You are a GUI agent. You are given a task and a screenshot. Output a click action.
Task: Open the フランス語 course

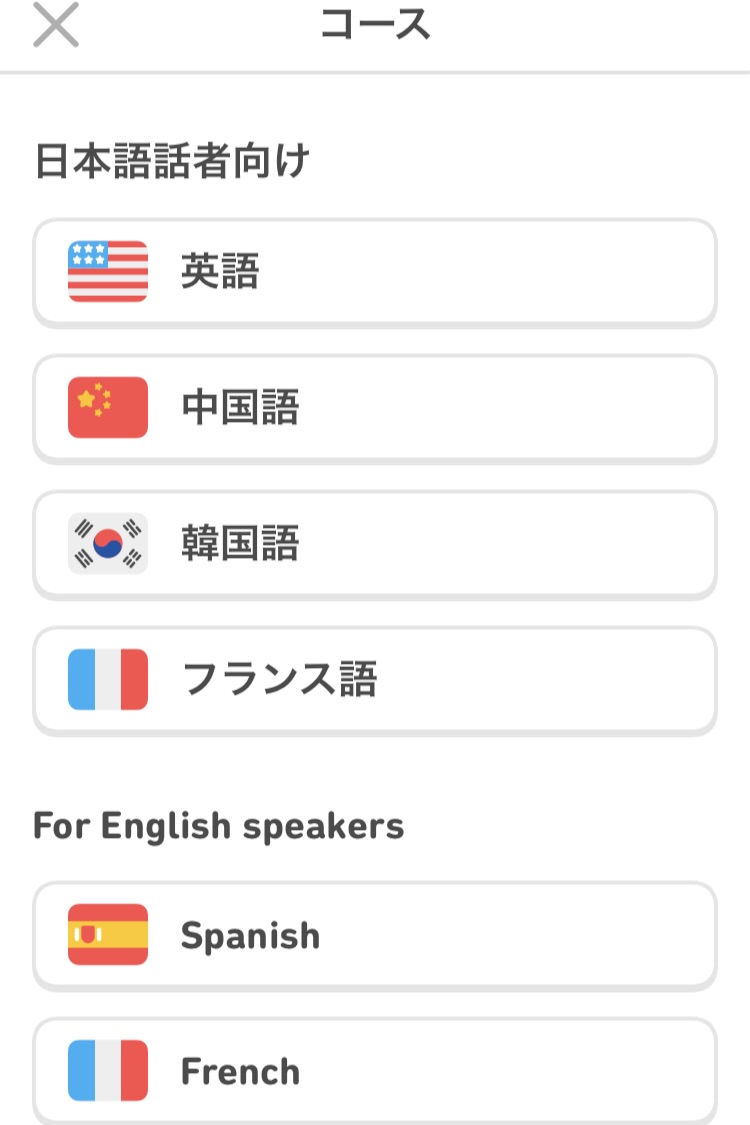374,680
